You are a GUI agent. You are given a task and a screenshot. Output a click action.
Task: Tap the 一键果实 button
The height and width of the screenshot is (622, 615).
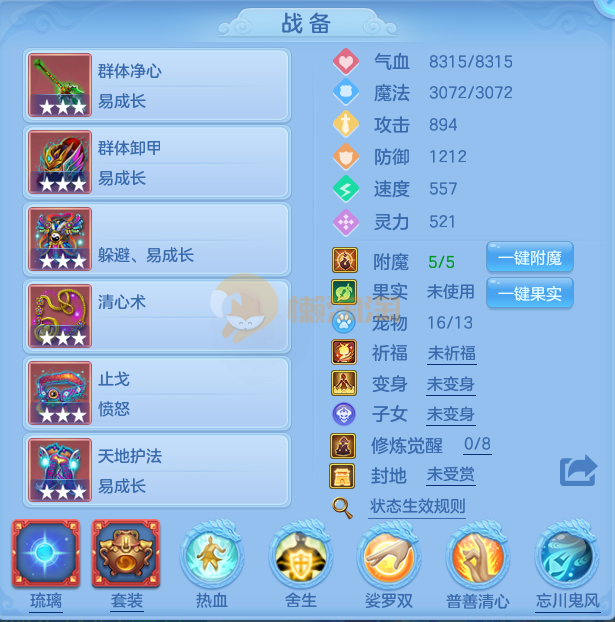[x=530, y=293]
